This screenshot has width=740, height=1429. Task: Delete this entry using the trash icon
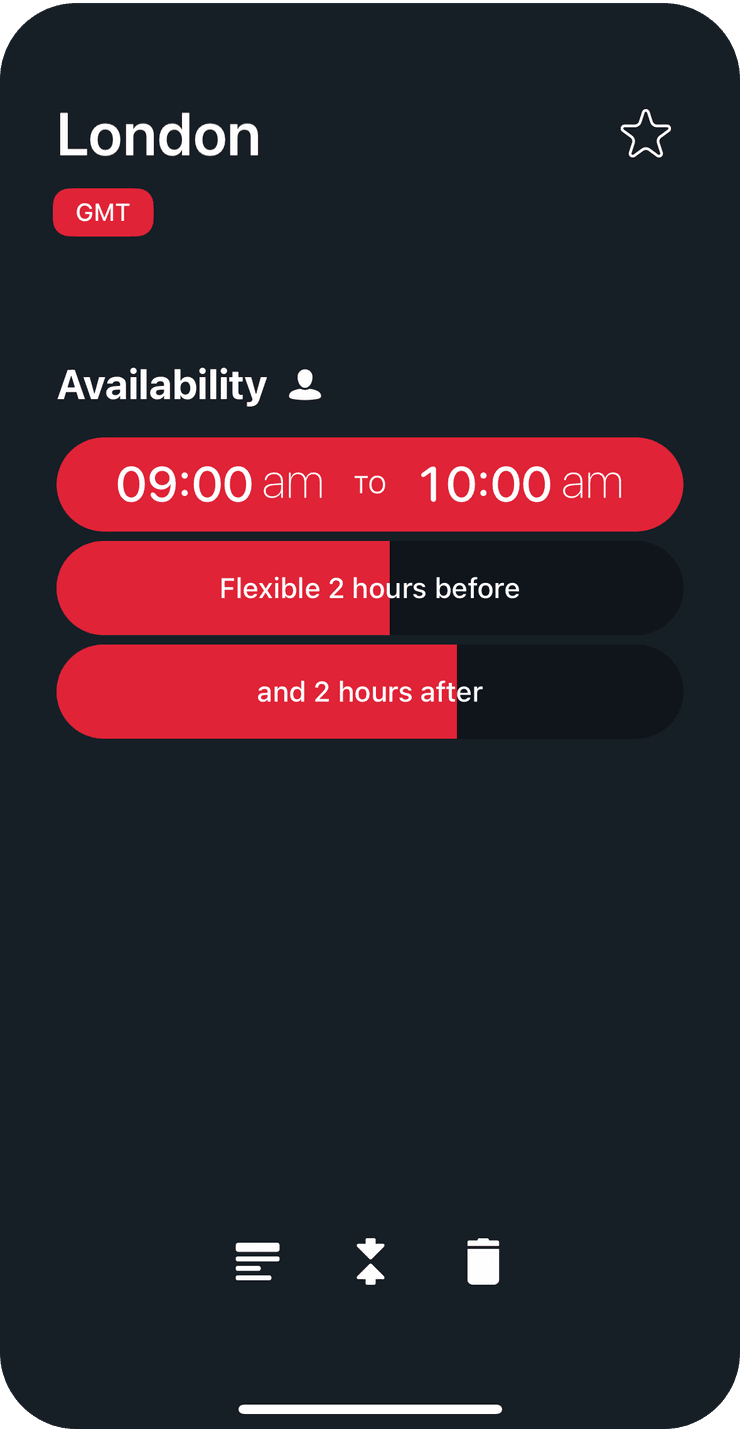tap(481, 1261)
